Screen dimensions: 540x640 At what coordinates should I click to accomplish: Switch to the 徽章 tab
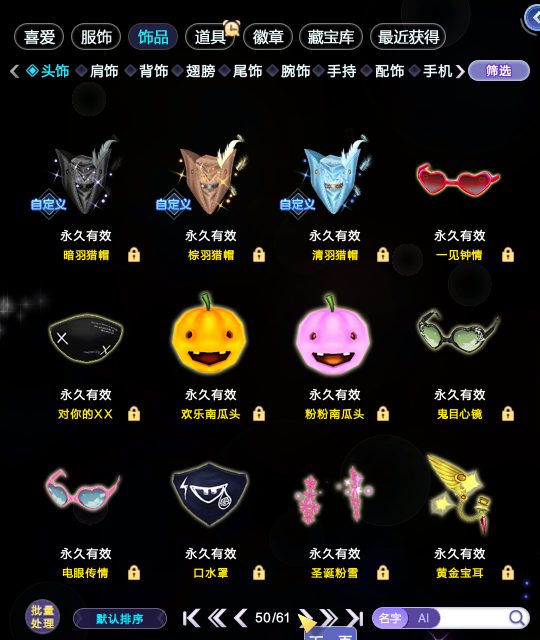point(268,37)
